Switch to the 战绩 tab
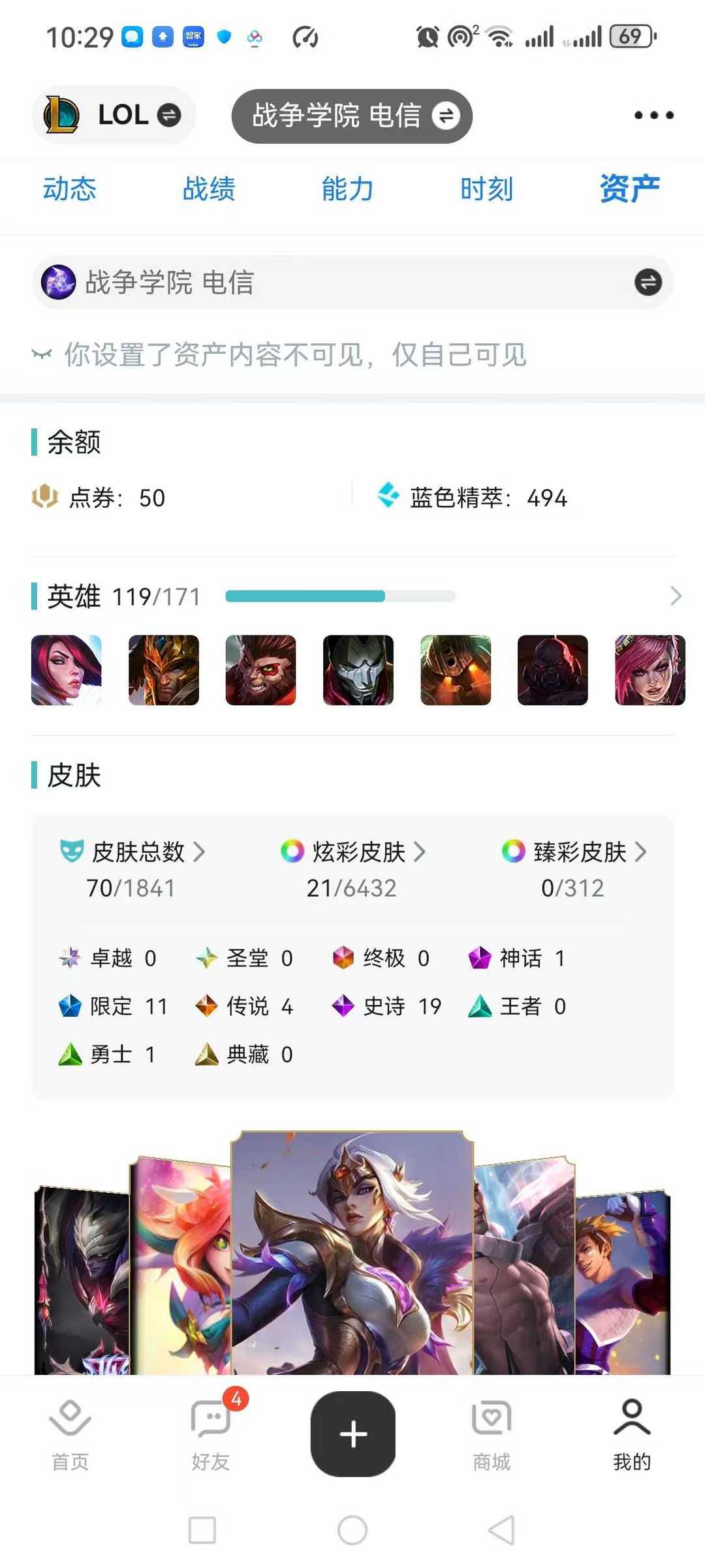This screenshot has height=1568, width=705. [x=209, y=189]
